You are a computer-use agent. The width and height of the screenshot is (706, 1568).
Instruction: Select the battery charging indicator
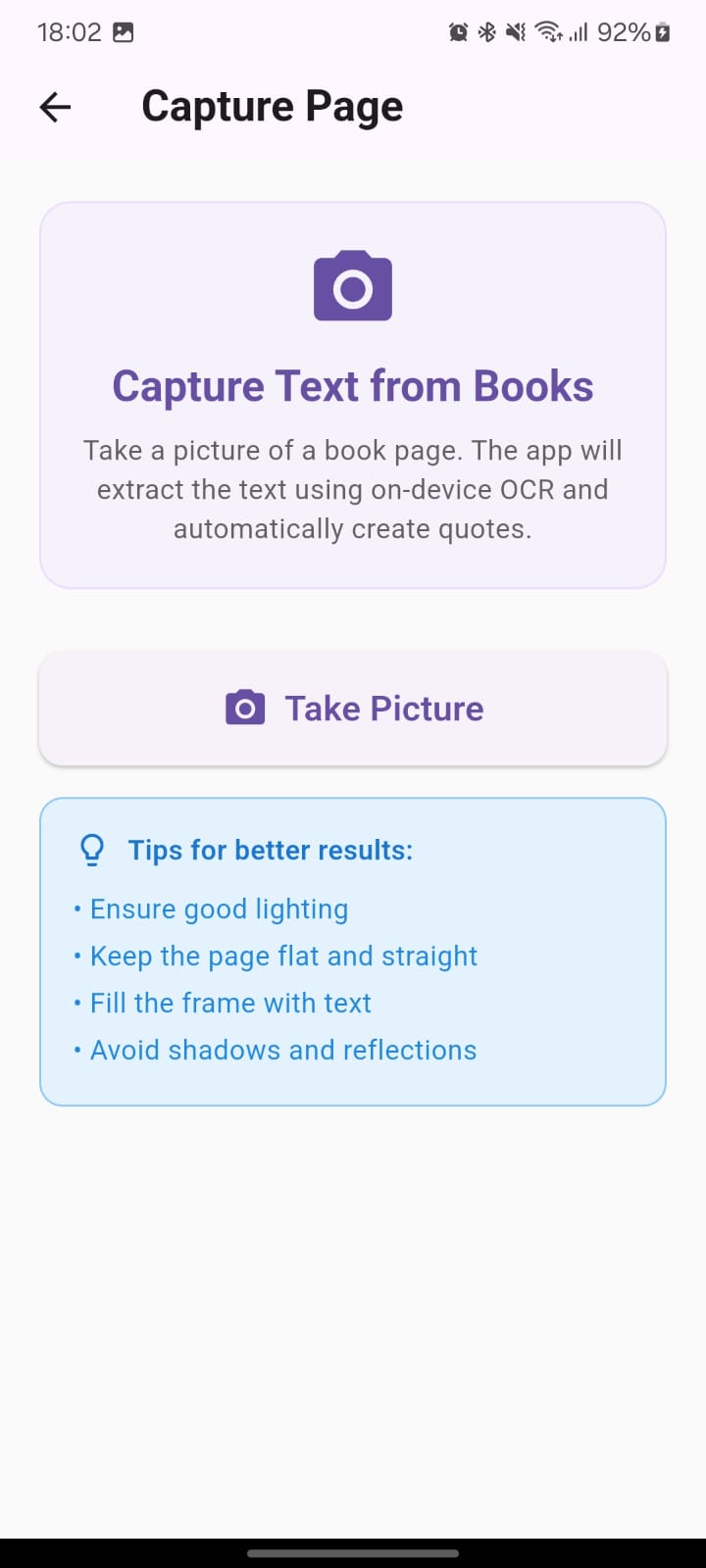click(660, 32)
